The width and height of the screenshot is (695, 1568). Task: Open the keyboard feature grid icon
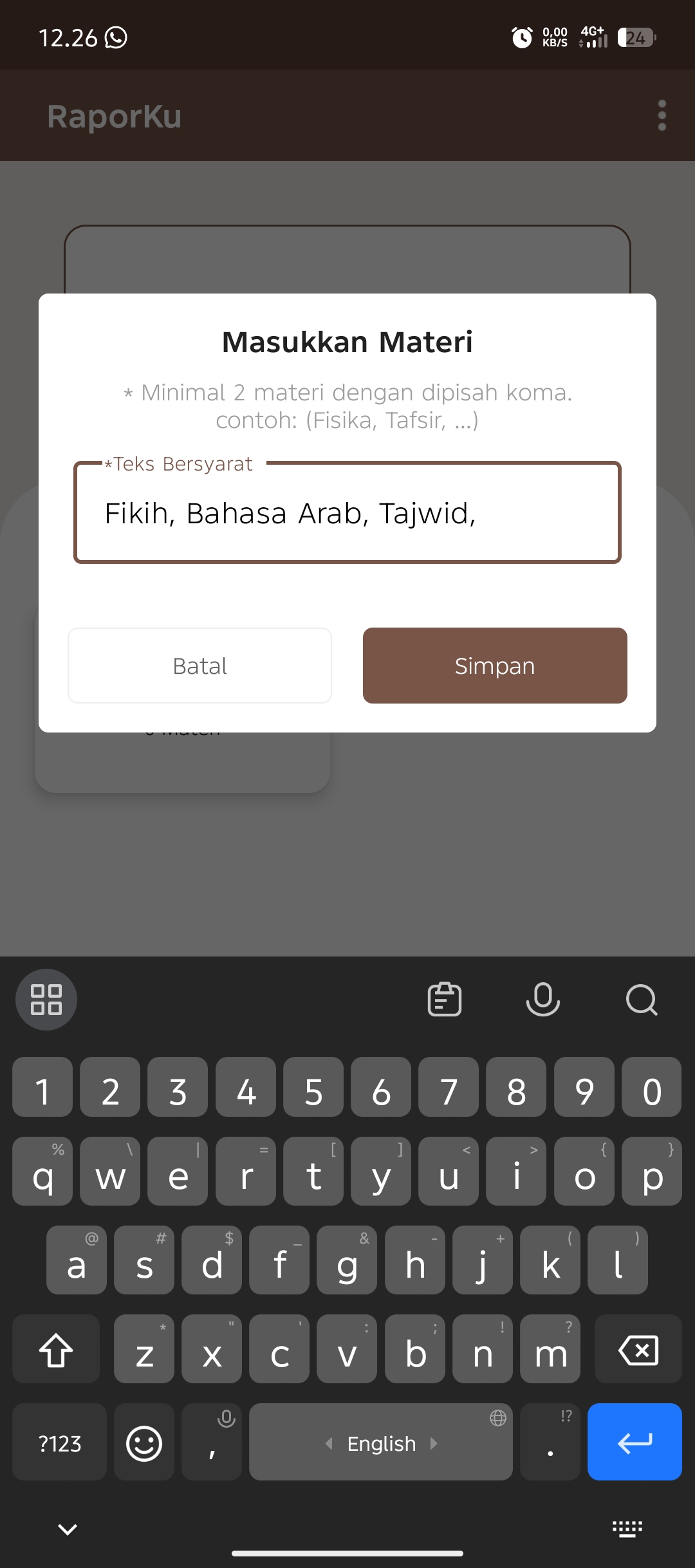pos(46,998)
